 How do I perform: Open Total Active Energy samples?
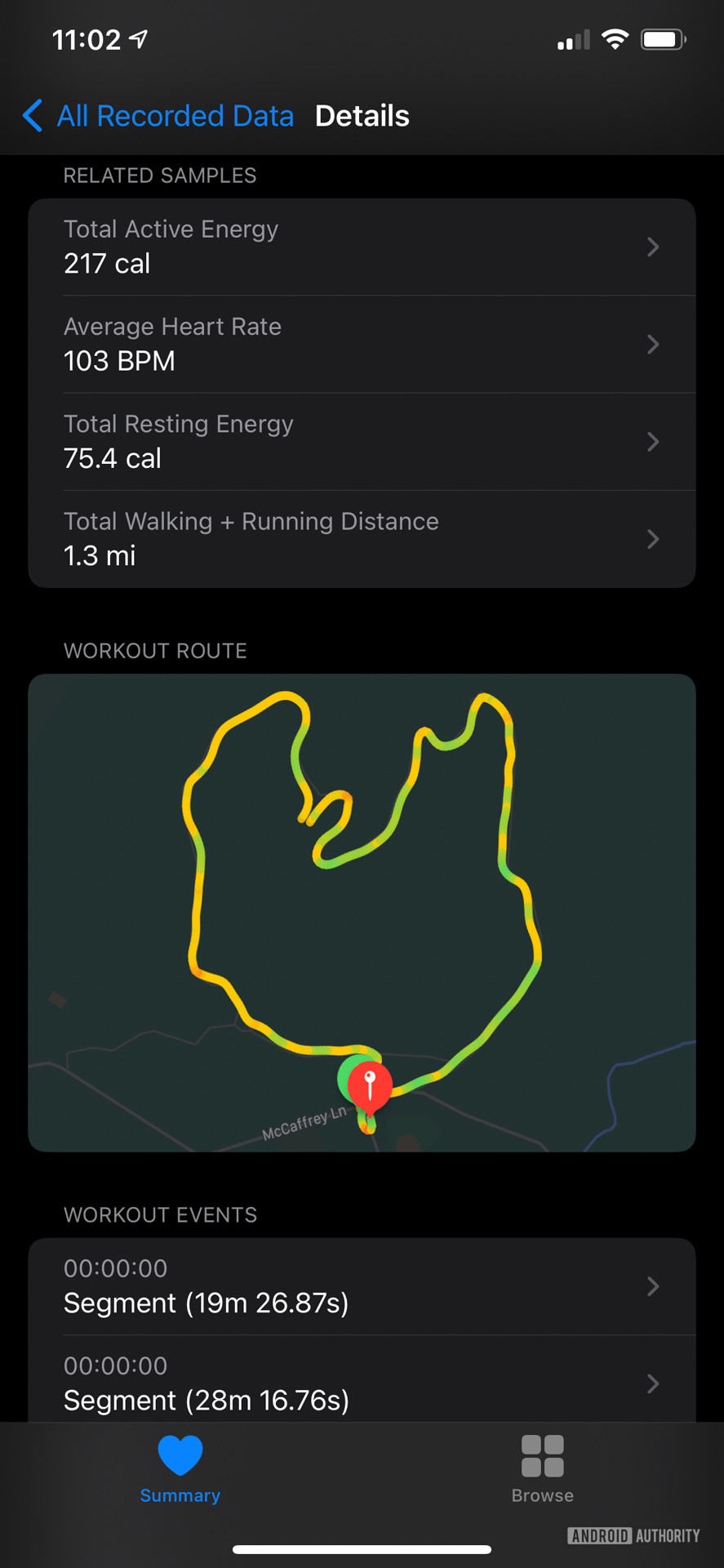[362, 247]
